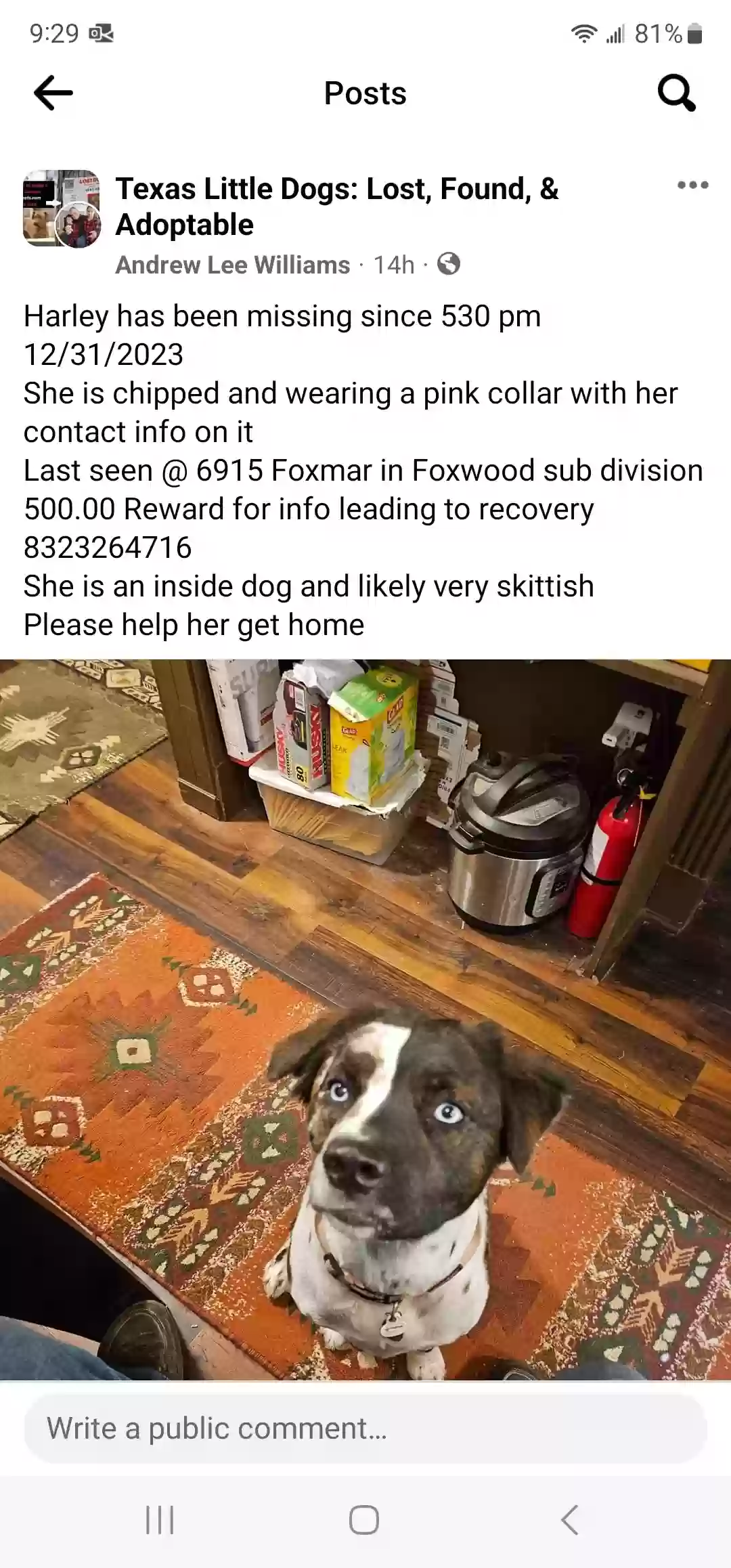View Andrew Lee Williams' profile
Screen dimensions: 731x1568
pyautogui.click(x=233, y=265)
